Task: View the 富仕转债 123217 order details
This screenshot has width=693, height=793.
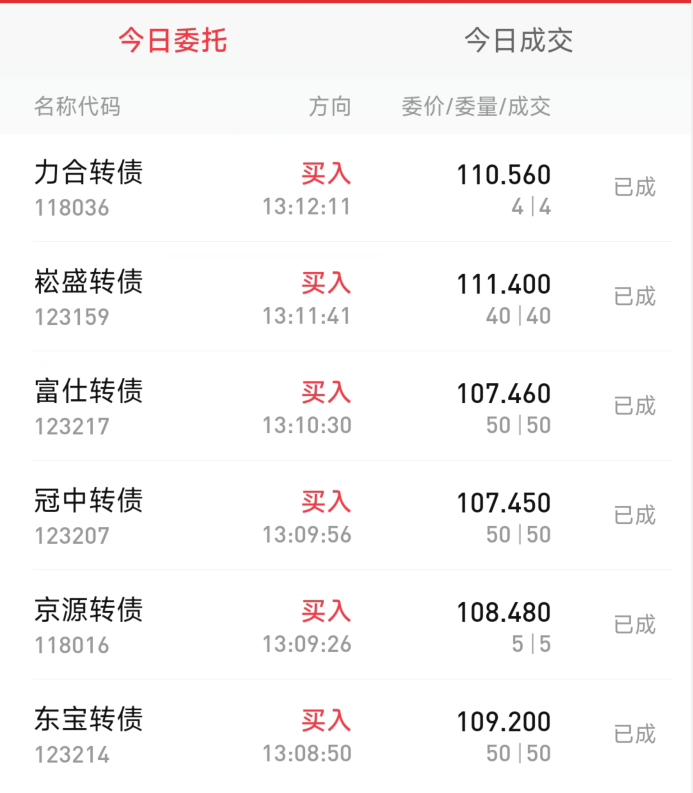Action: click(x=346, y=406)
